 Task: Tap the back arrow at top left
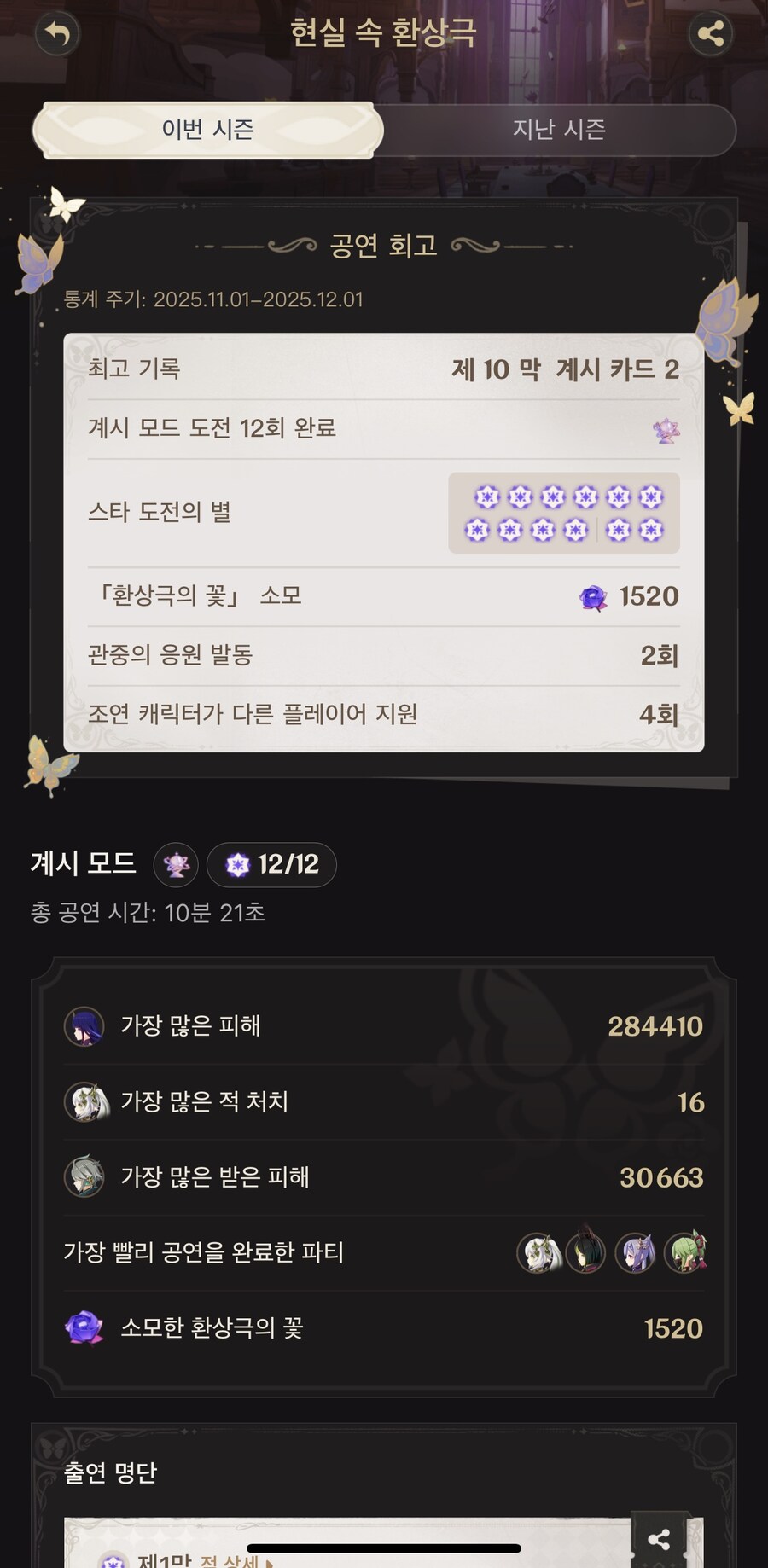(x=57, y=34)
